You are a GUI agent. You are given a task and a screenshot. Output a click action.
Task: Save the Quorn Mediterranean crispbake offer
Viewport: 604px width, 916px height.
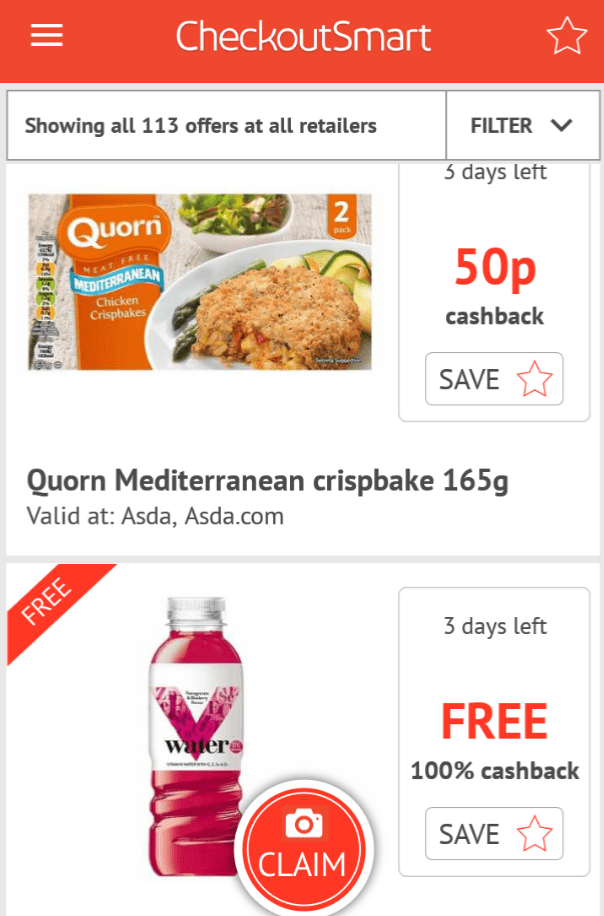point(494,380)
